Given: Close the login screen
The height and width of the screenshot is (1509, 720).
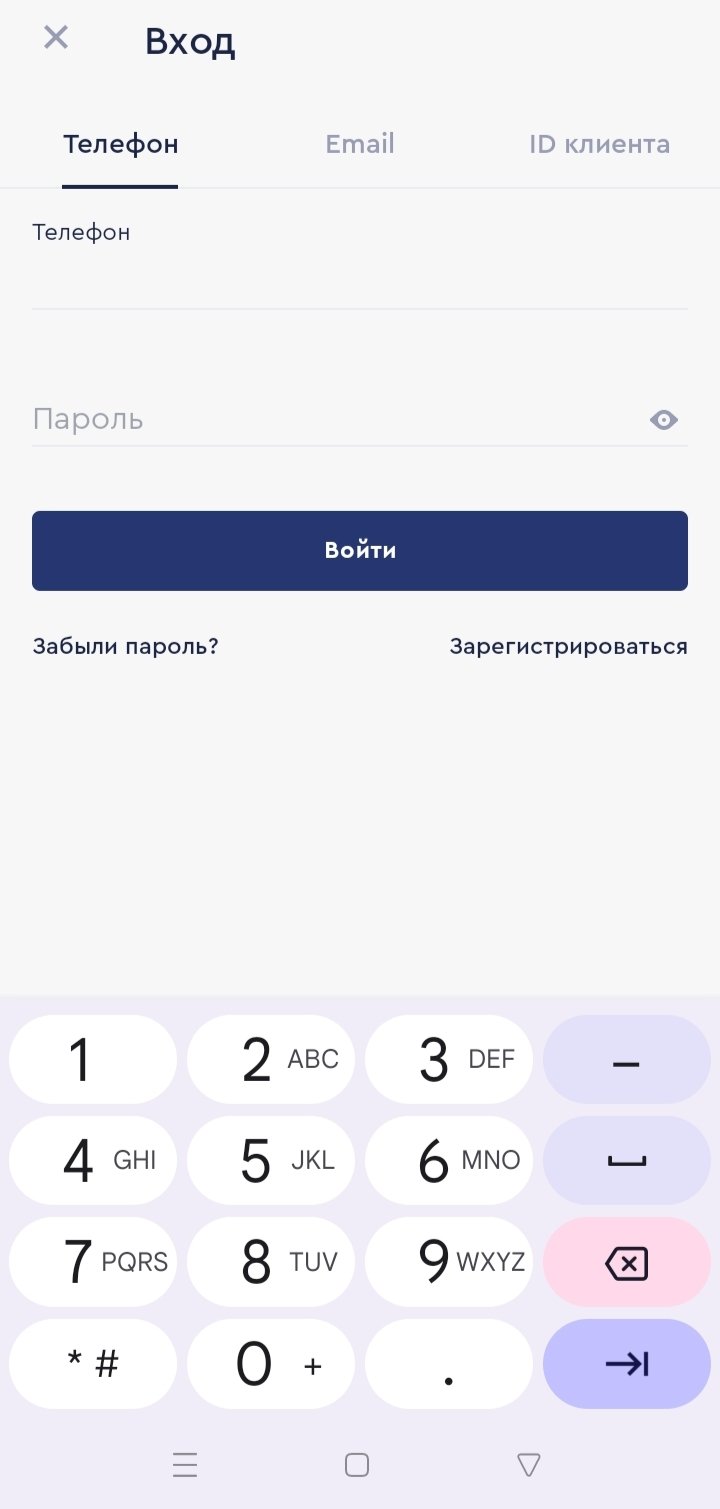Looking at the screenshot, I should pos(56,38).
